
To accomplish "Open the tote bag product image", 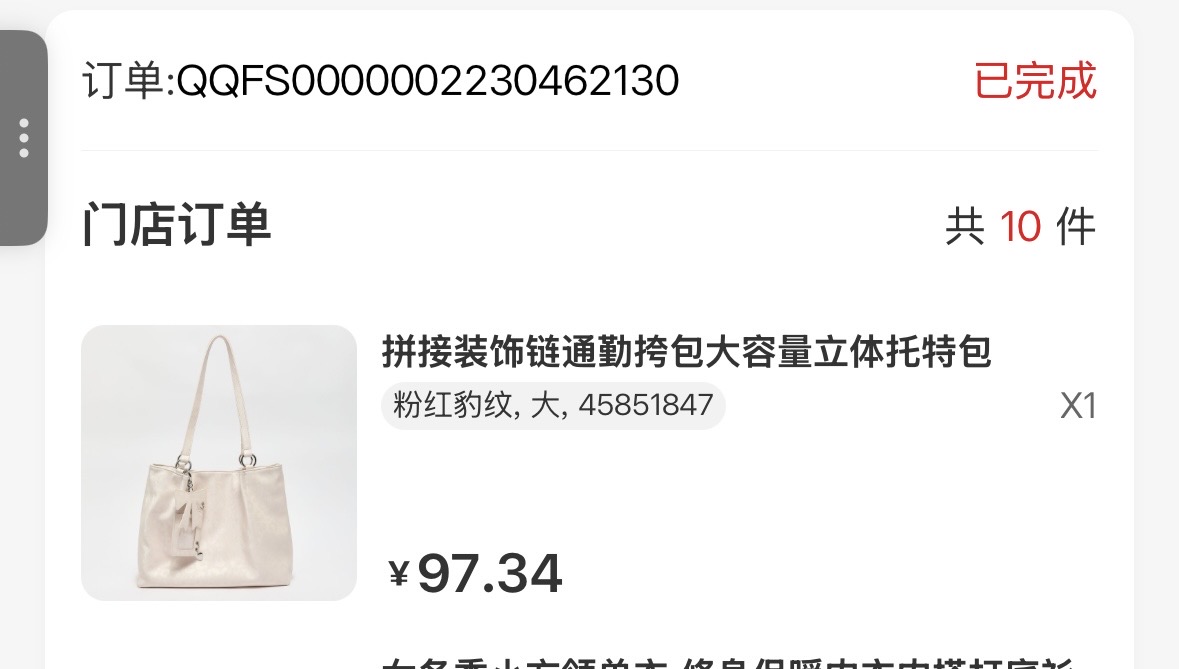I will coord(219,463).
